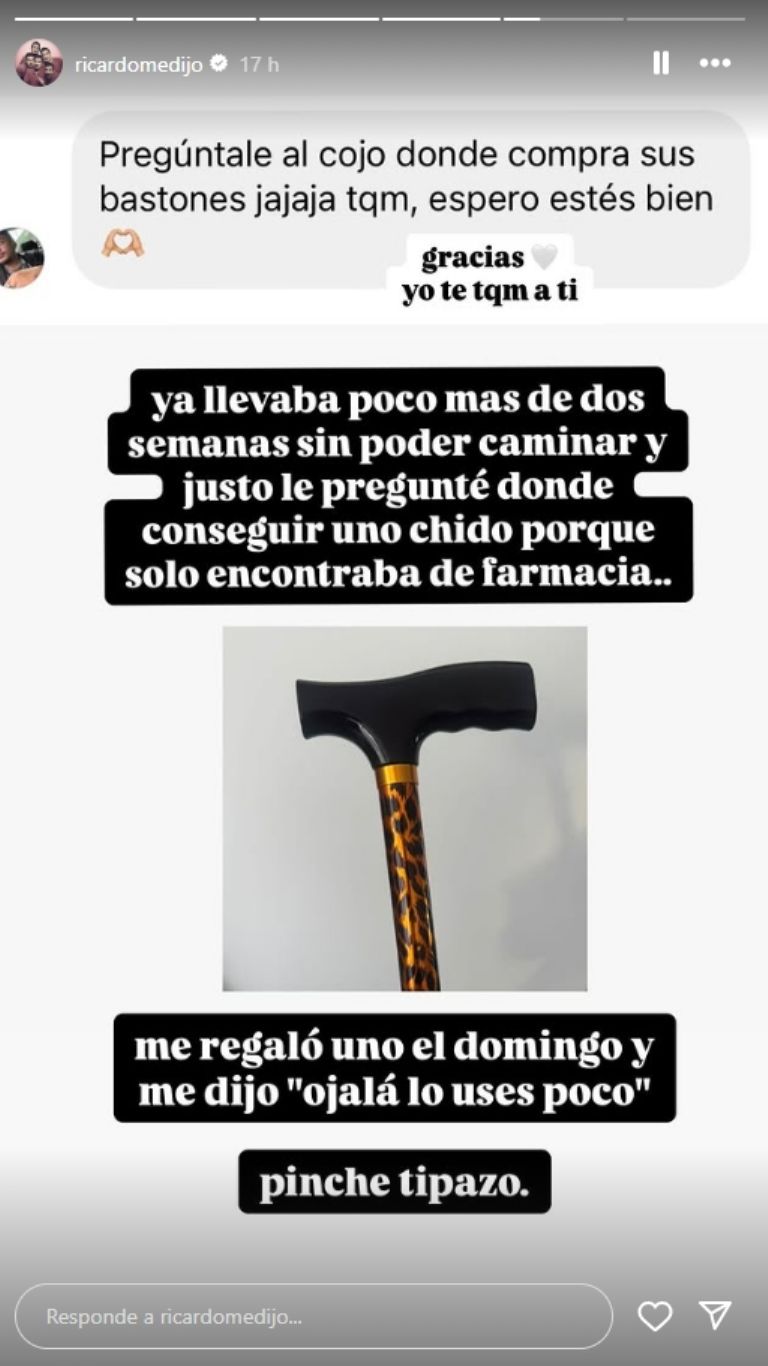Click the heart-hands emoji in the message
The height and width of the screenshot is (1366, 768).
(x=123, y=243)
